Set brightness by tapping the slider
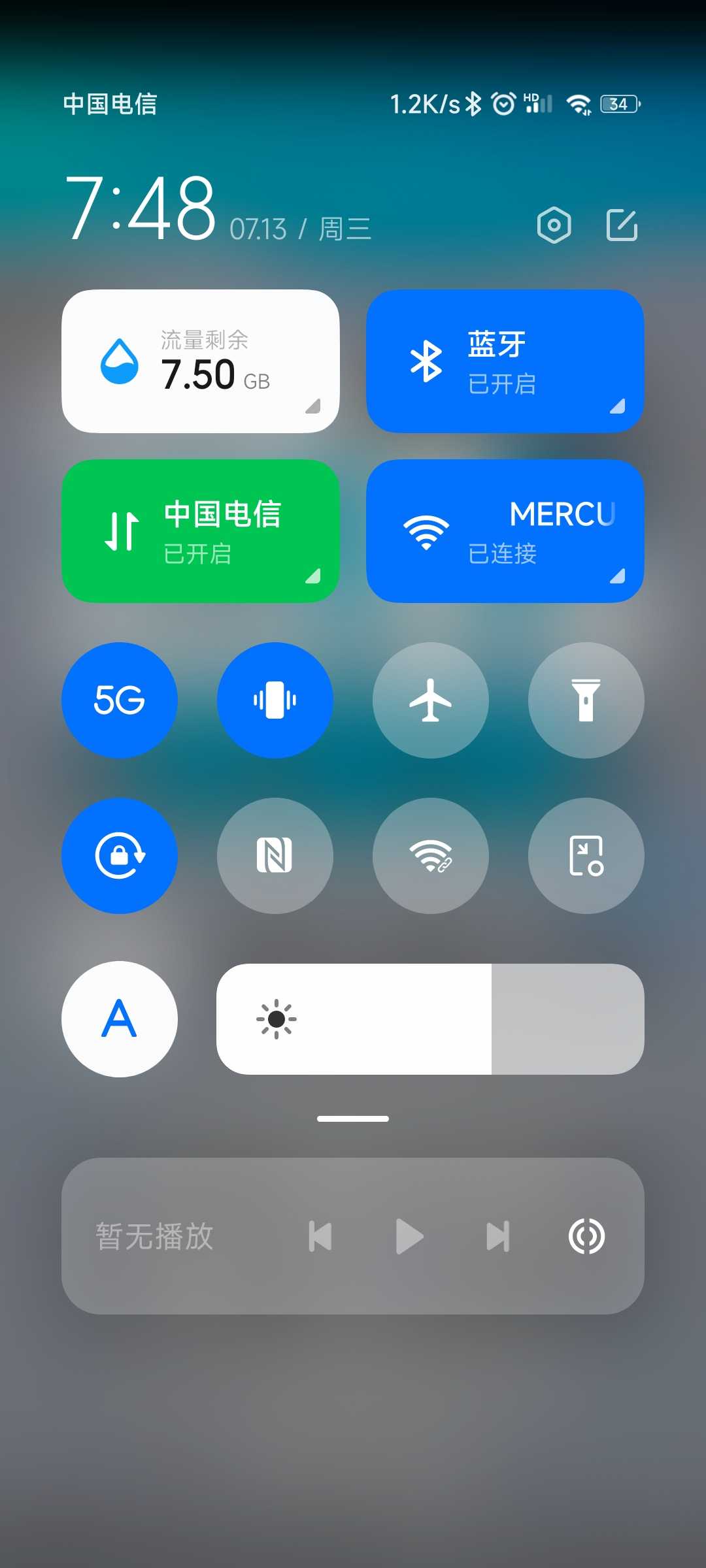The image size is (706, 1568). pyautogui.click(x=430, y=1019)
